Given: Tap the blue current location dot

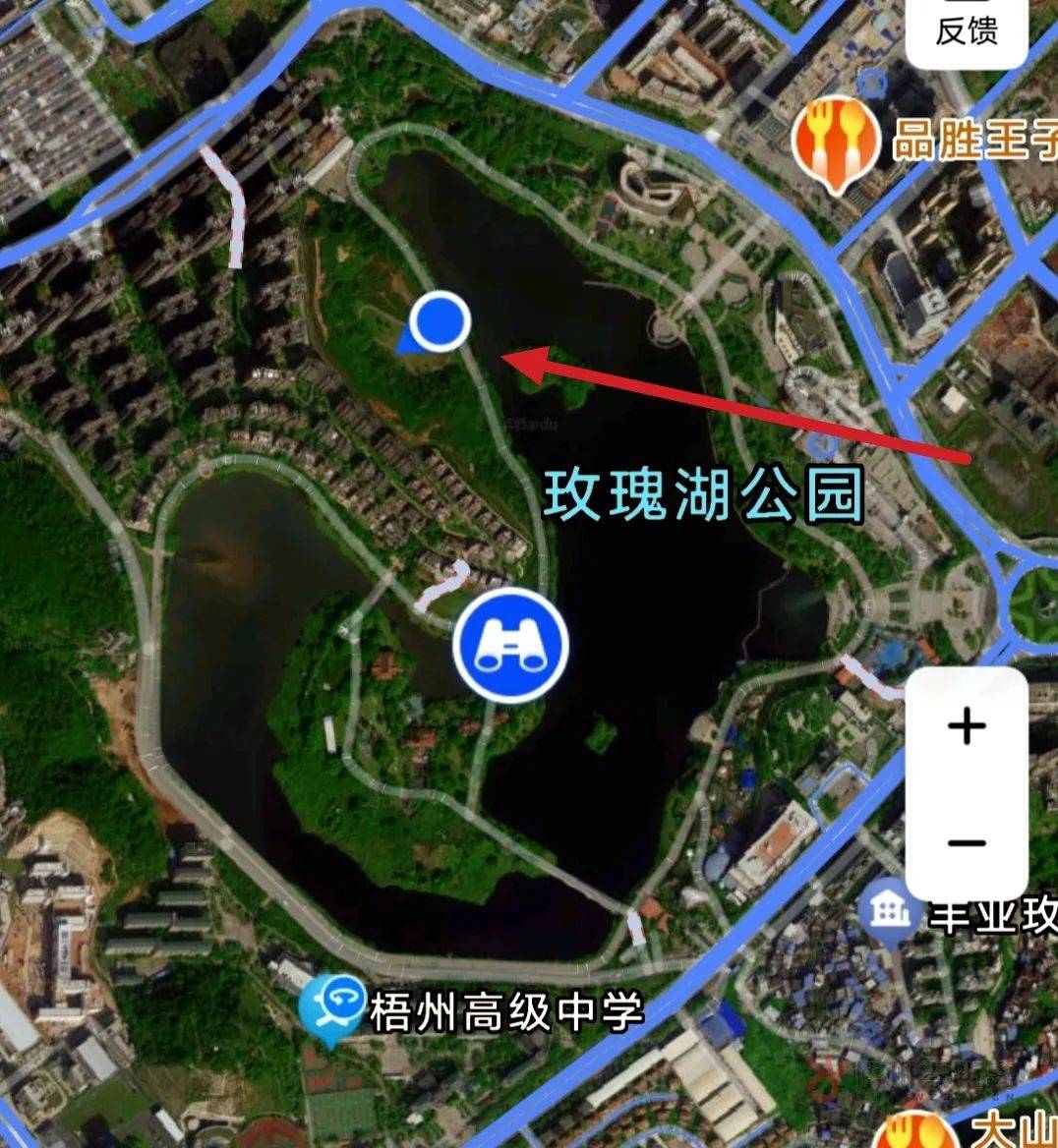Looking at the screenshot, I should click(x=439, y=320).
